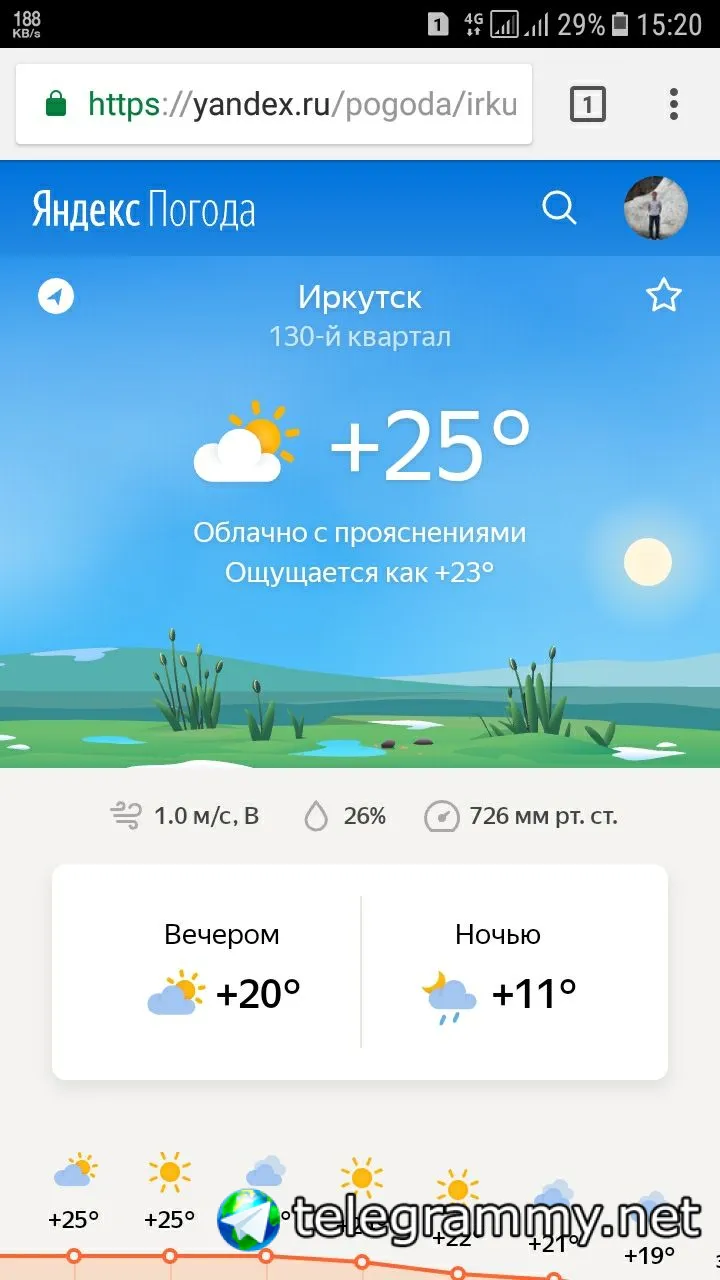Open the Яндекс Погода home link
This screenshot has height=1280, width=720.
(144, 210)
